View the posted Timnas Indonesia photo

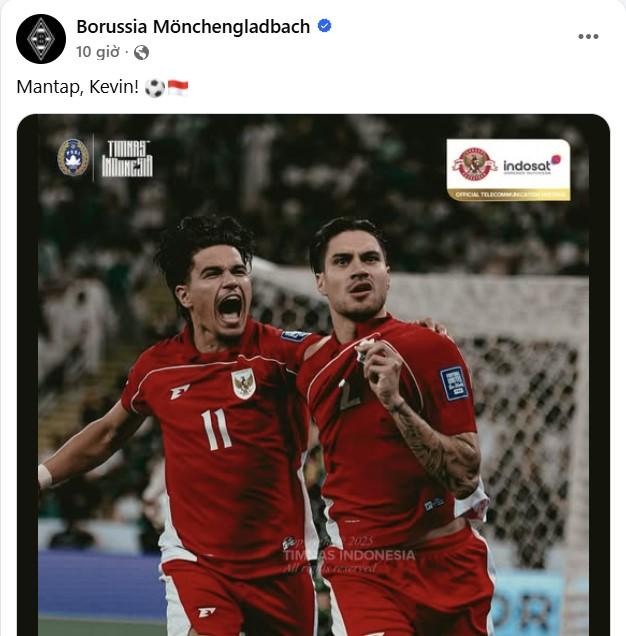[313, 380]
